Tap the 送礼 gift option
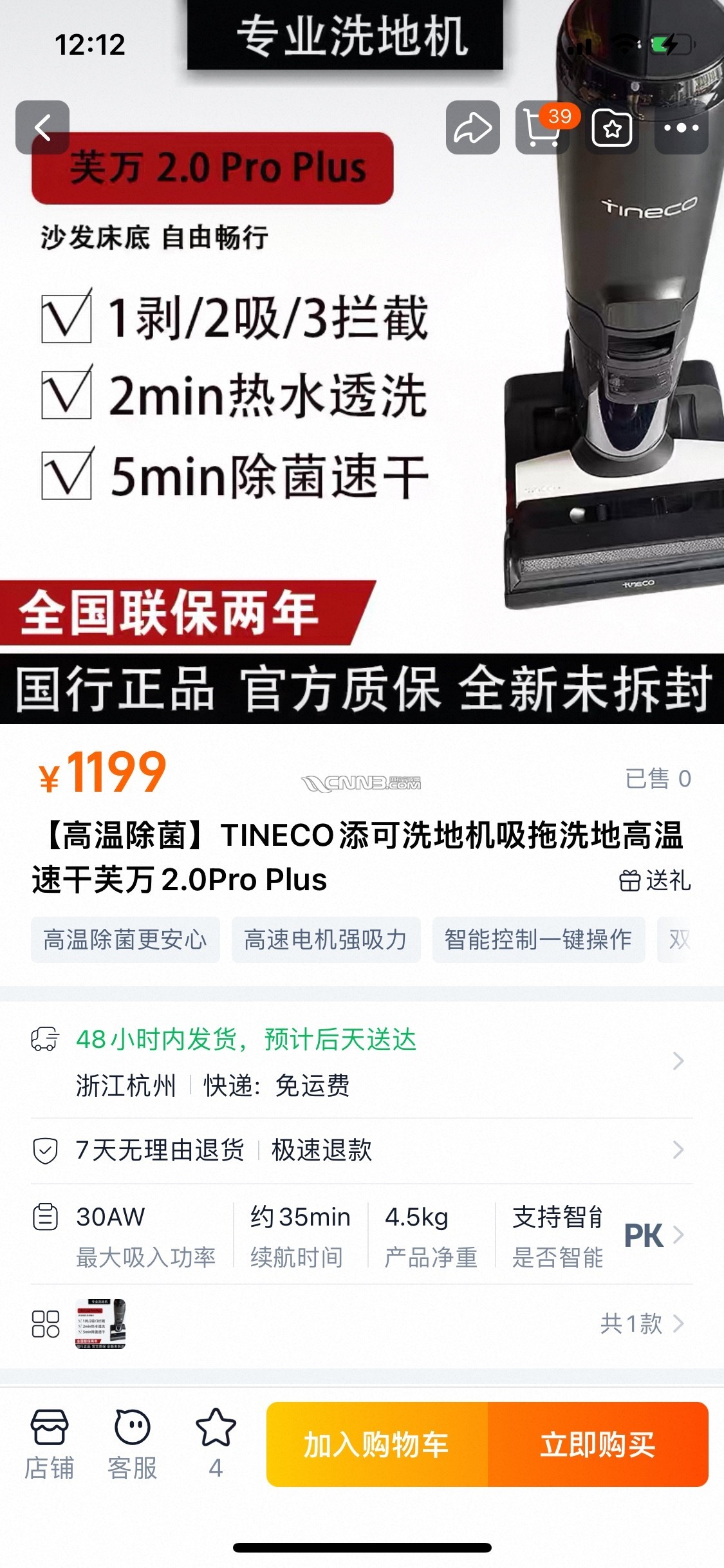This screenshot has height=1568, width=724. click(655, 881)
